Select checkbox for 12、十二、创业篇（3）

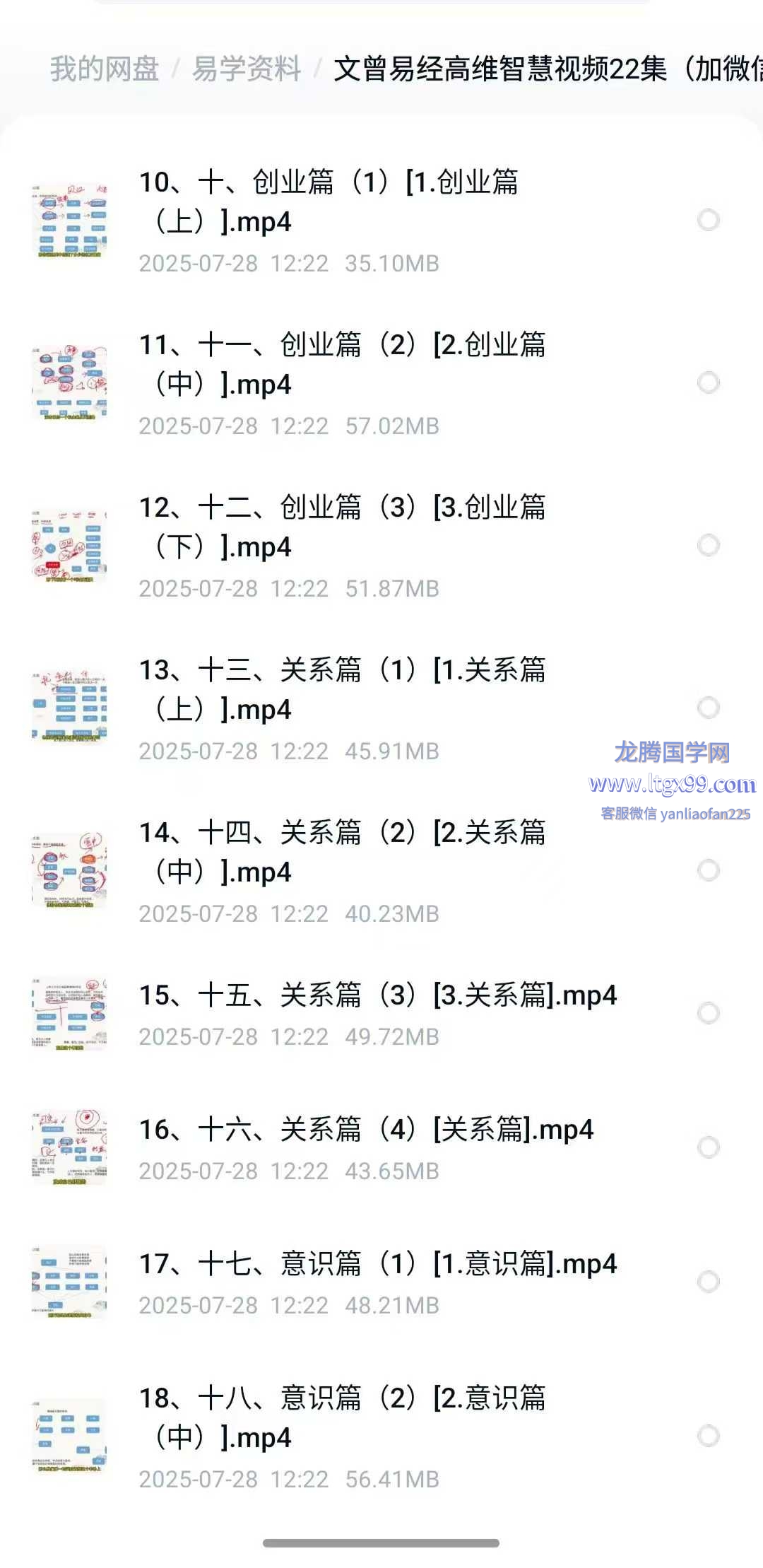point(708,545)
